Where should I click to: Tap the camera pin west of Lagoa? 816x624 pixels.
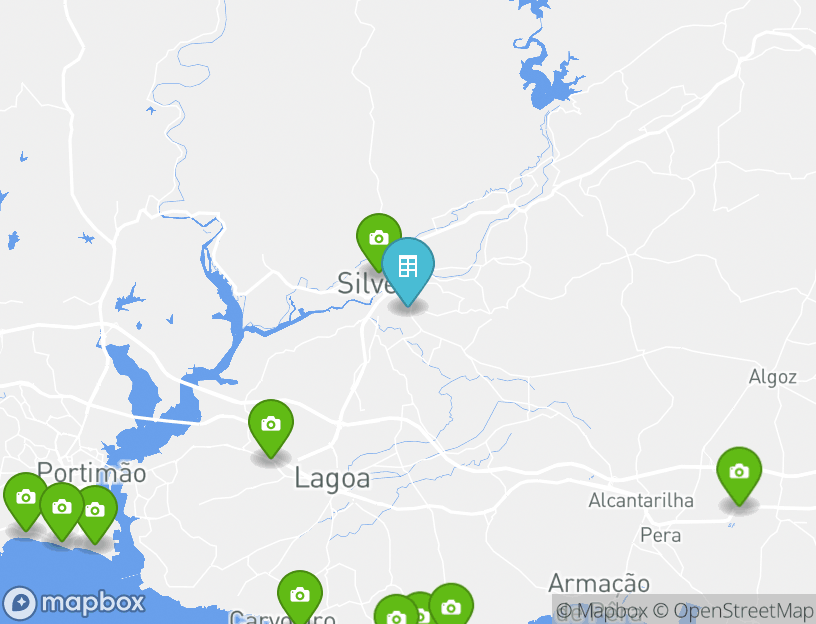click(270, 425)
